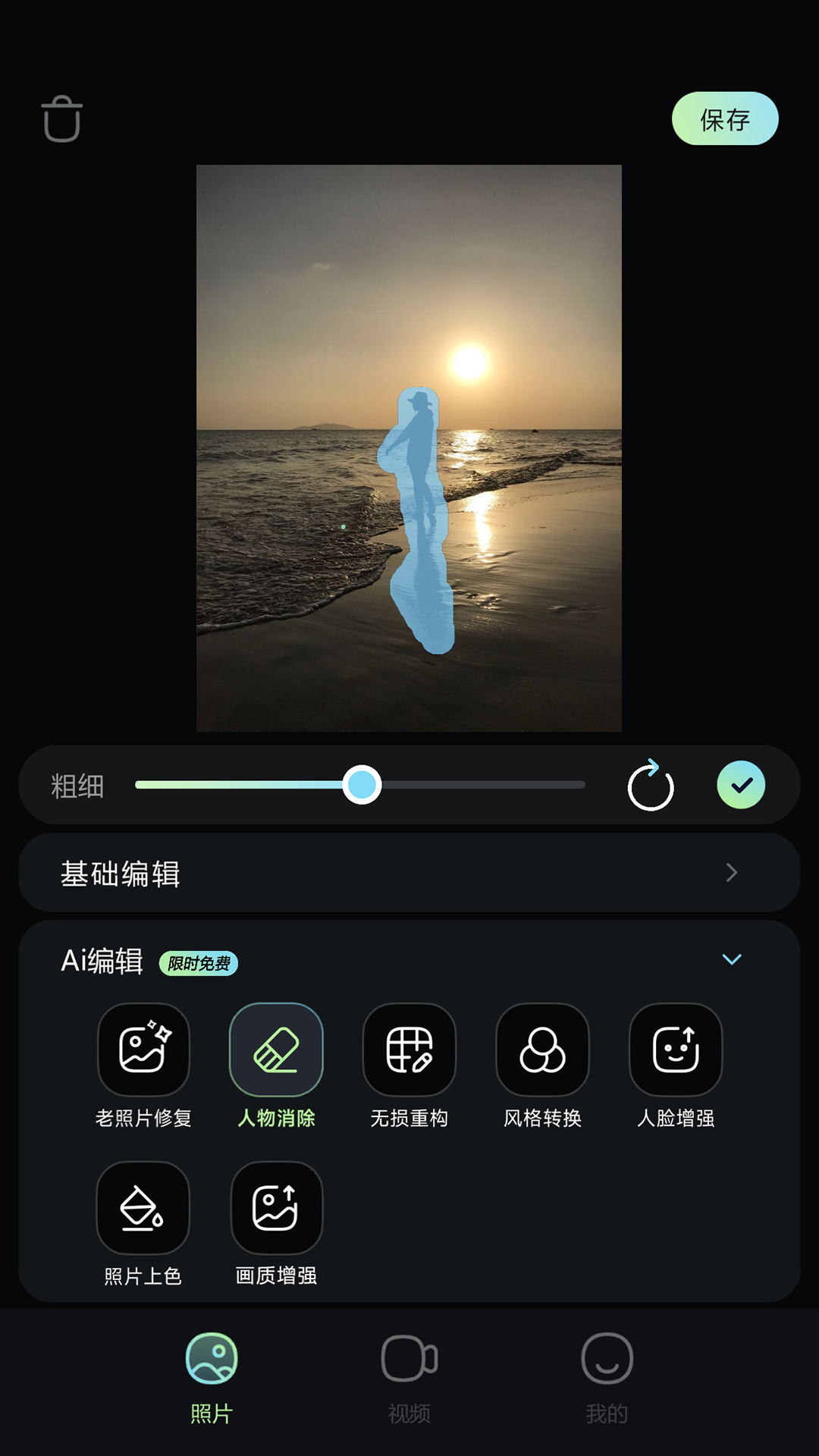Tap the circular reset arrow icon
The width and height of the screenshot is (819, 1456).
651,786
